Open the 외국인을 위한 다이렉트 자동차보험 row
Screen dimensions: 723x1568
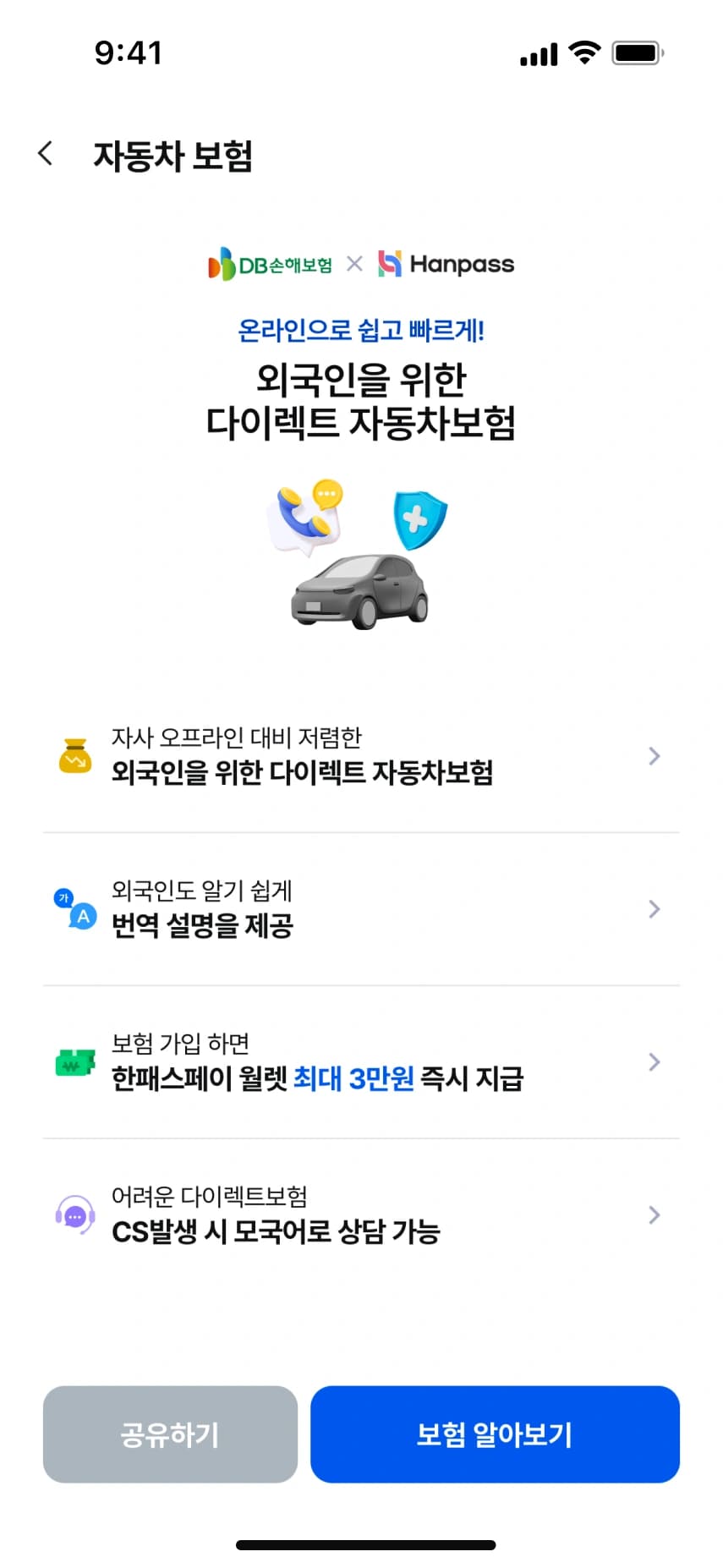tap(361, 756)
